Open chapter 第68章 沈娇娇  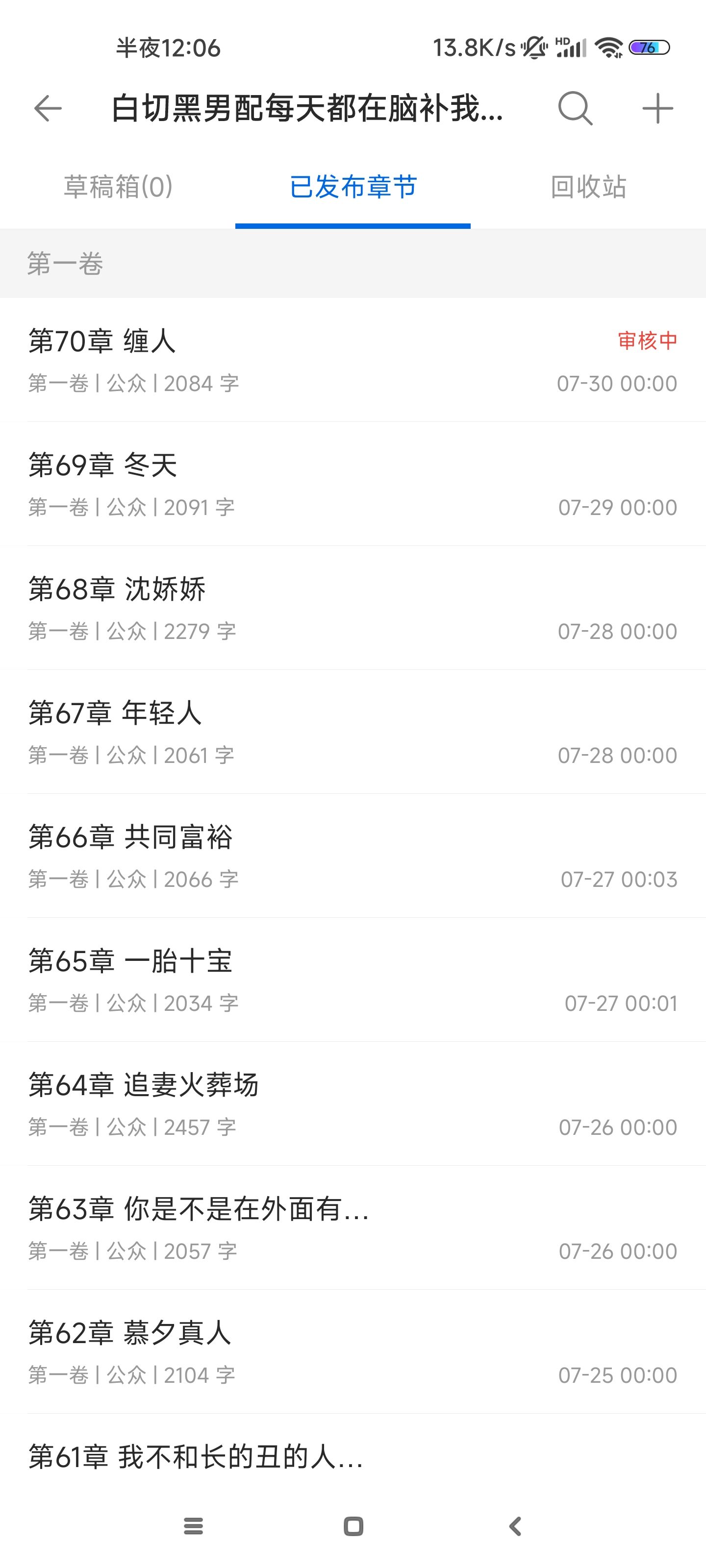[353, 609]
